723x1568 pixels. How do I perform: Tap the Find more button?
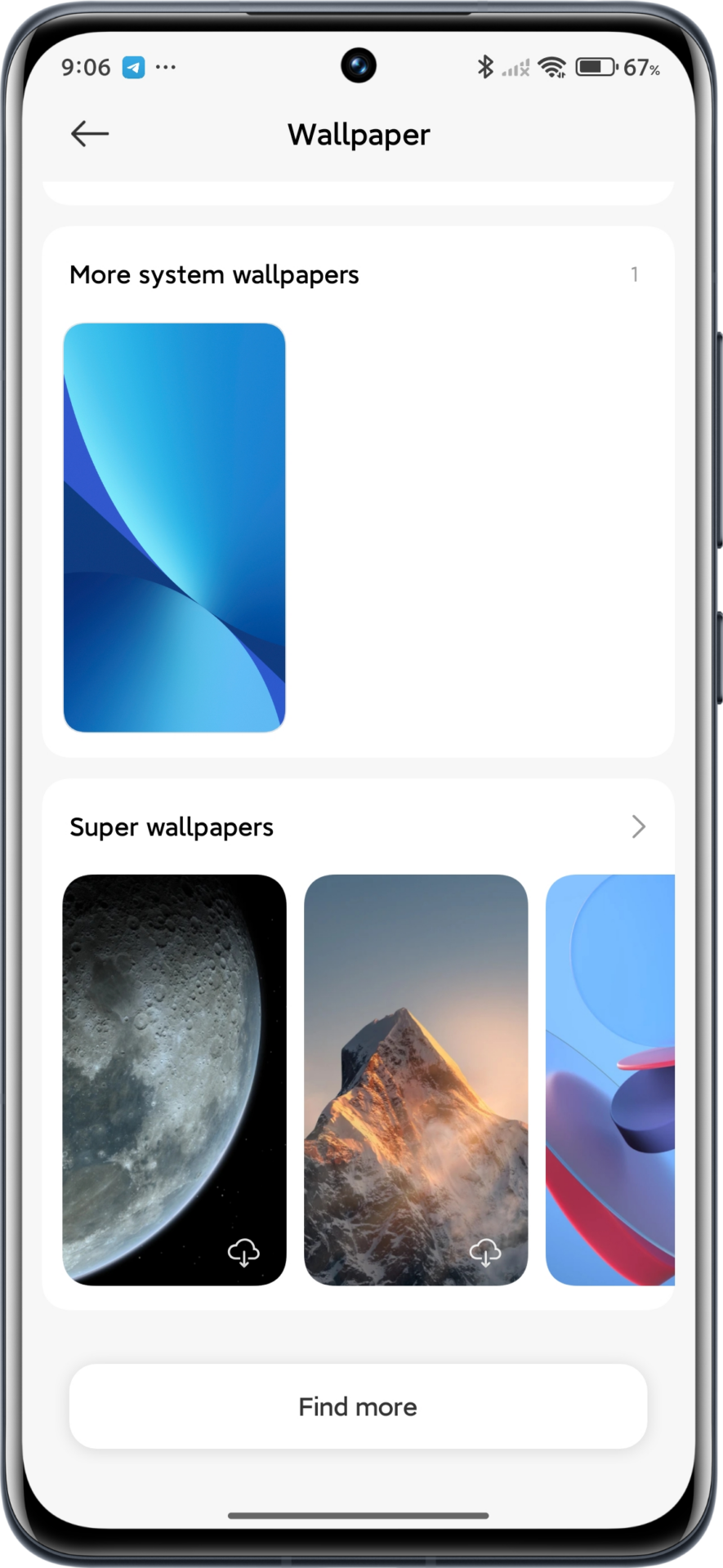tap(358, 1406)
